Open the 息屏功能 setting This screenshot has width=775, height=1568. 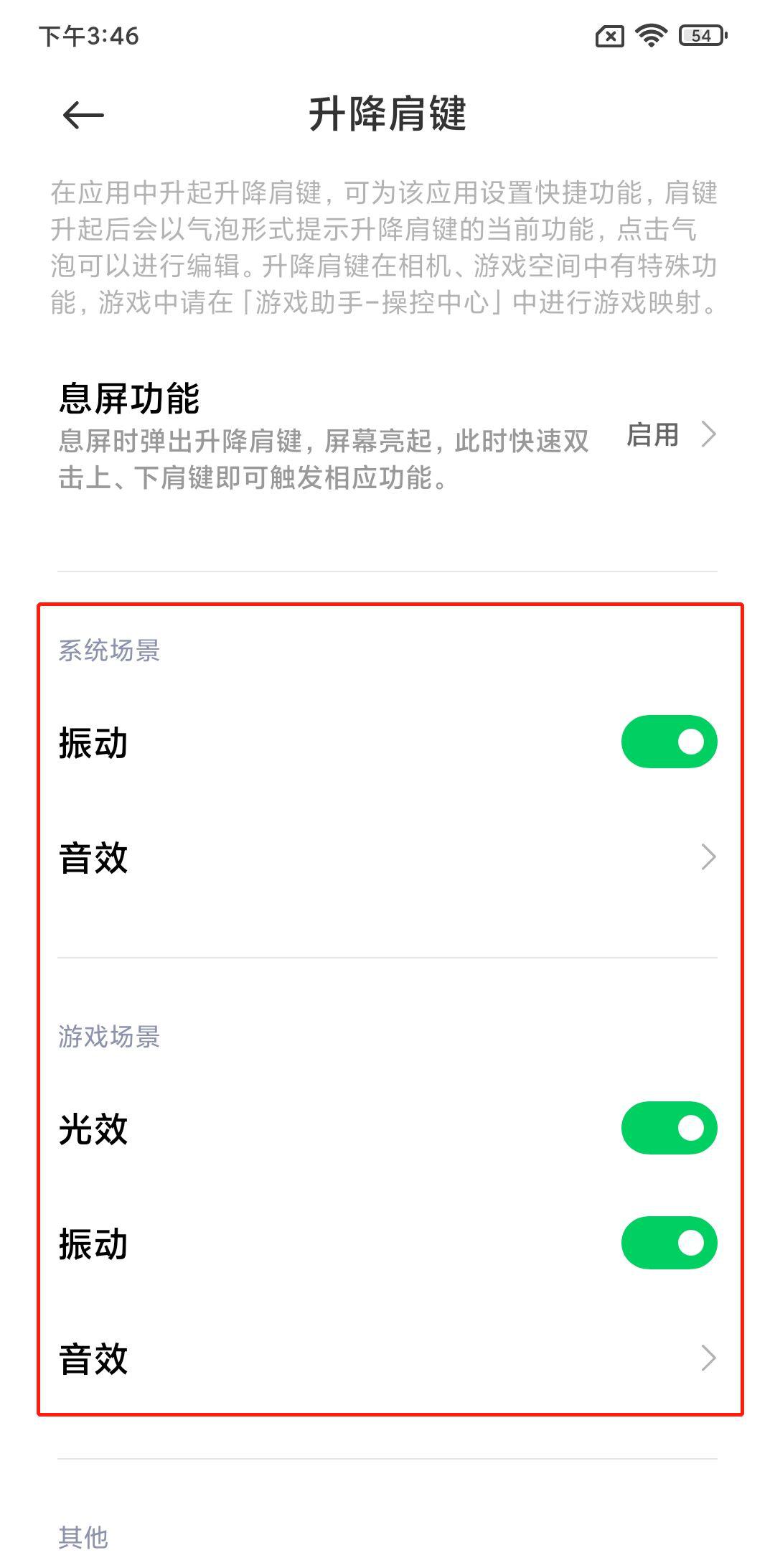coord(387,435)
